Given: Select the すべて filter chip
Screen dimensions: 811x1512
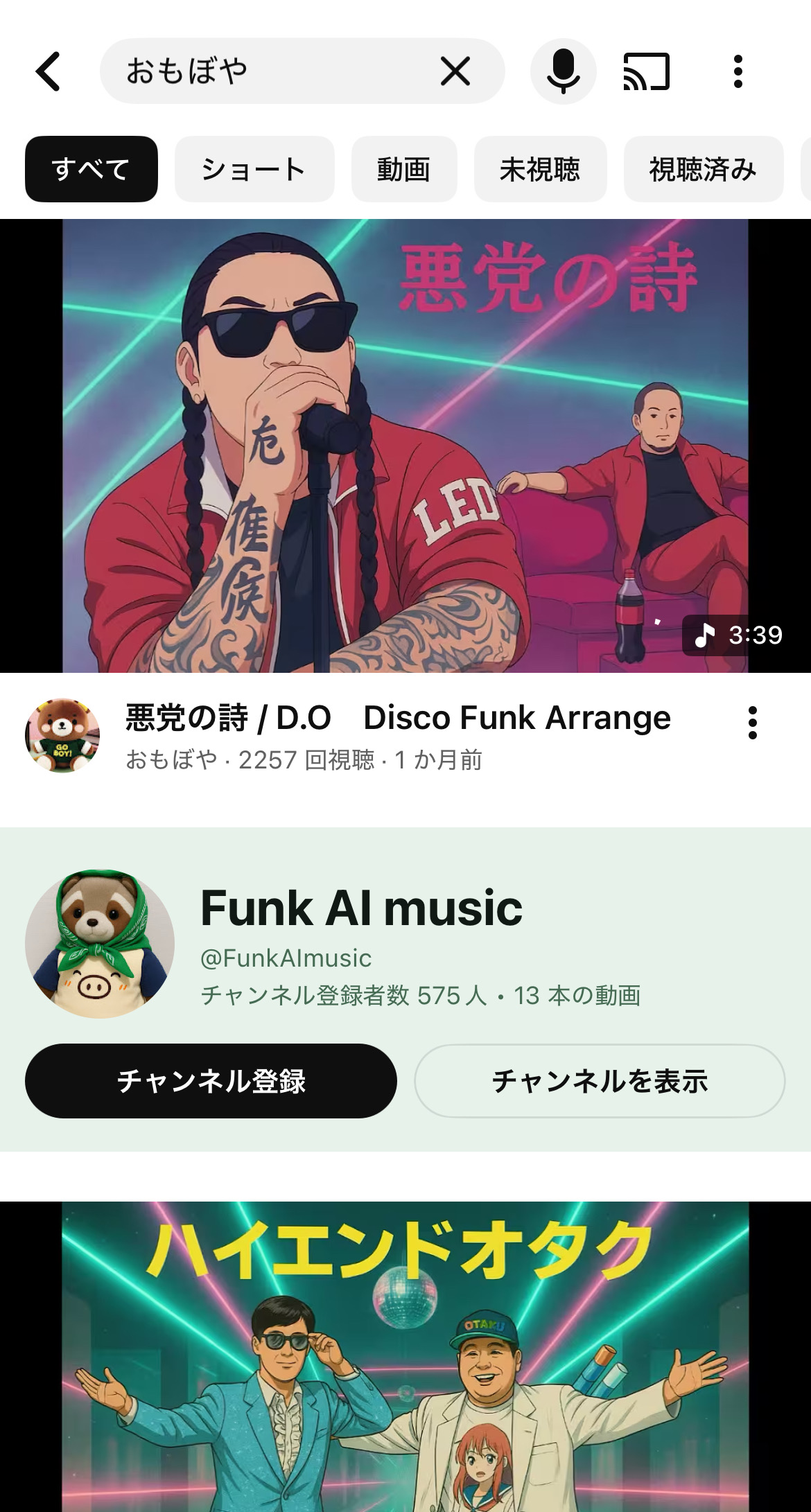Looking at the screenshot, I should pyautogui.click(x=91, y=169).
